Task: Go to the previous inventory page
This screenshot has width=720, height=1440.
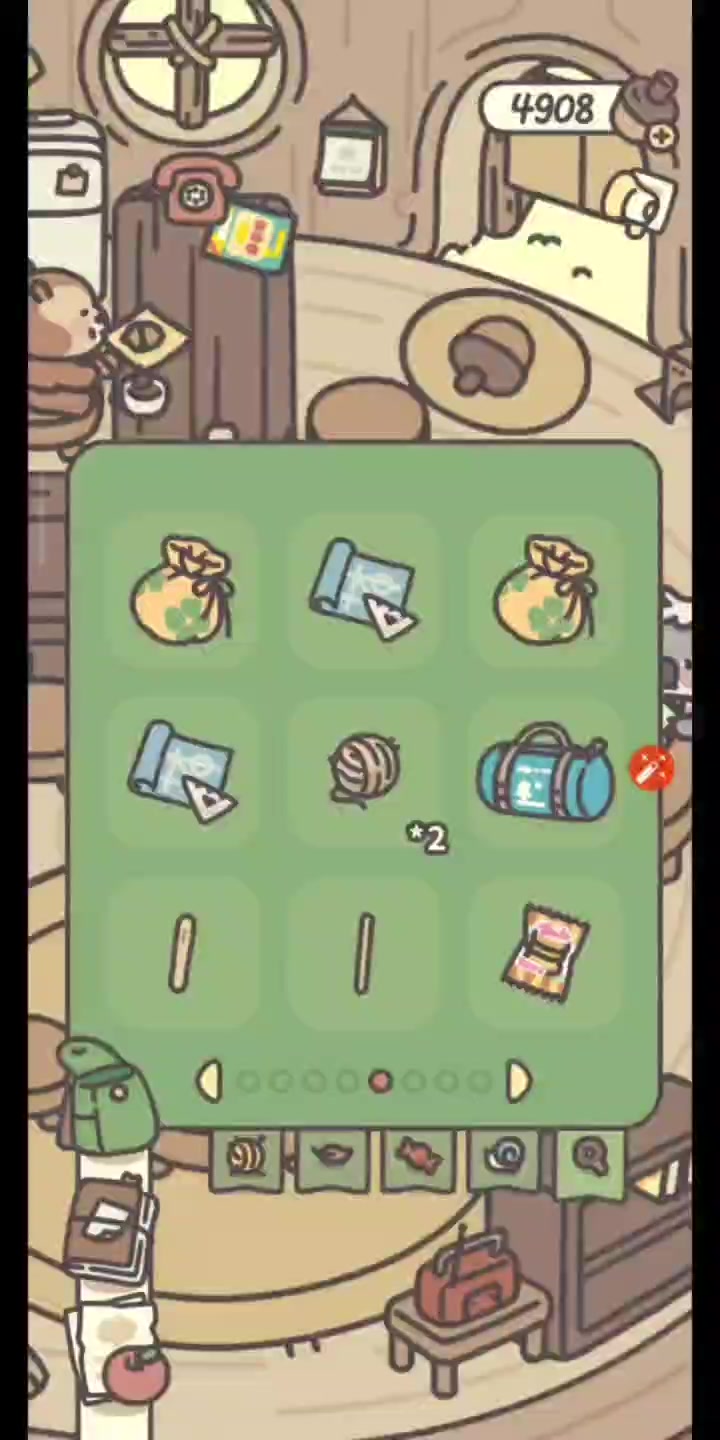Action: tap(208, 1082)
